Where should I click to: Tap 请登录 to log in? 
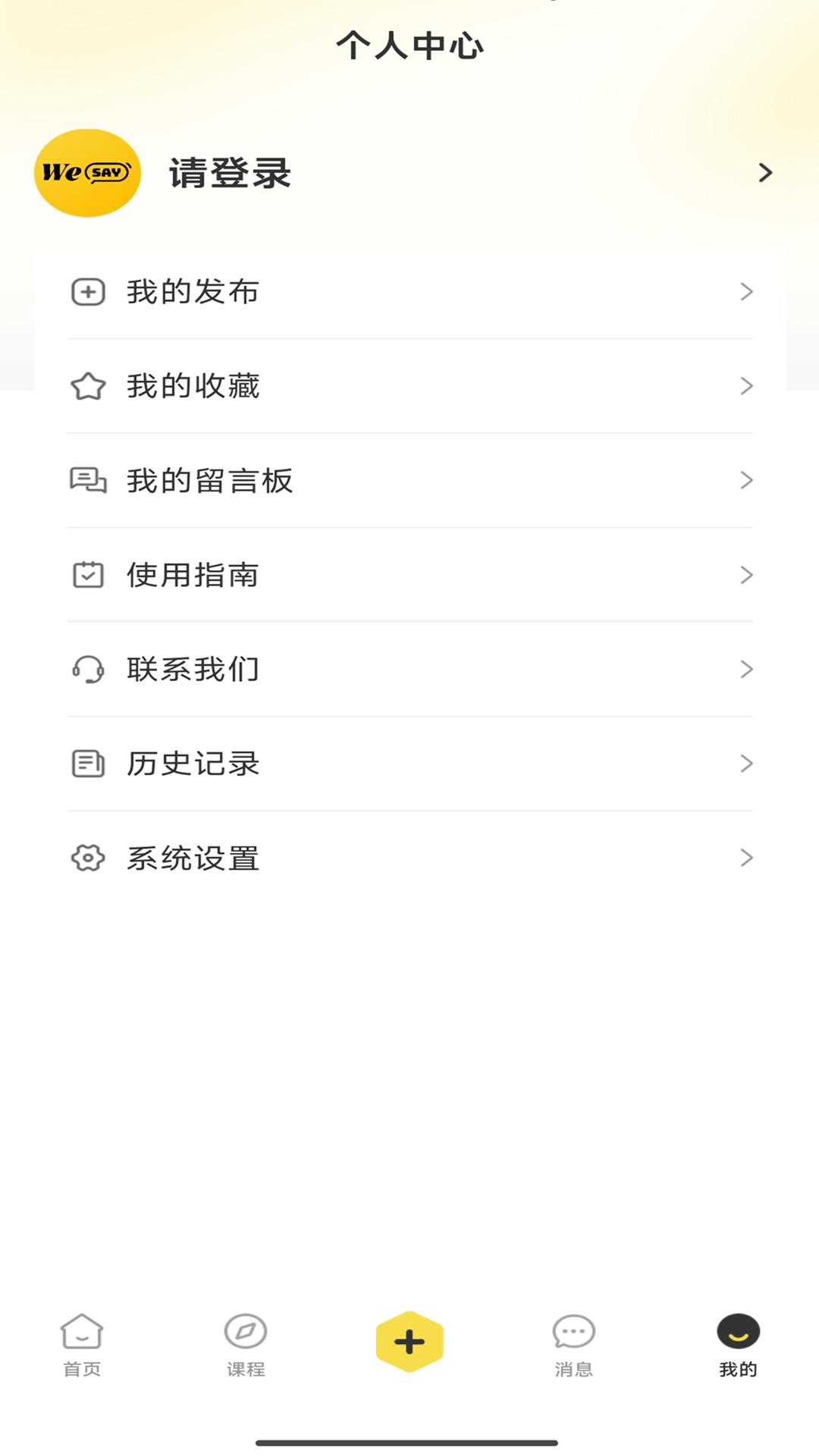pyautogui.click(x=228, y=173)
